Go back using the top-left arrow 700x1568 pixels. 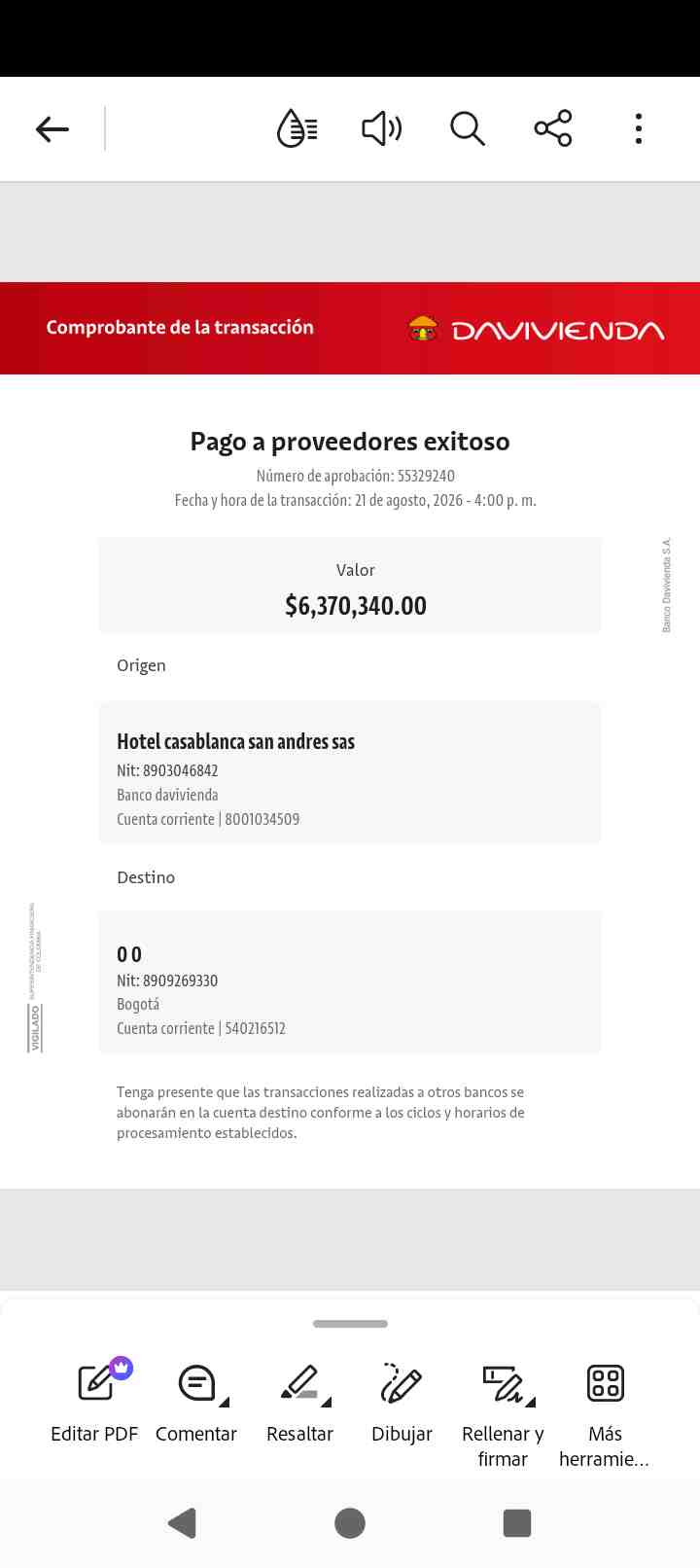click(x=52, y=128)
